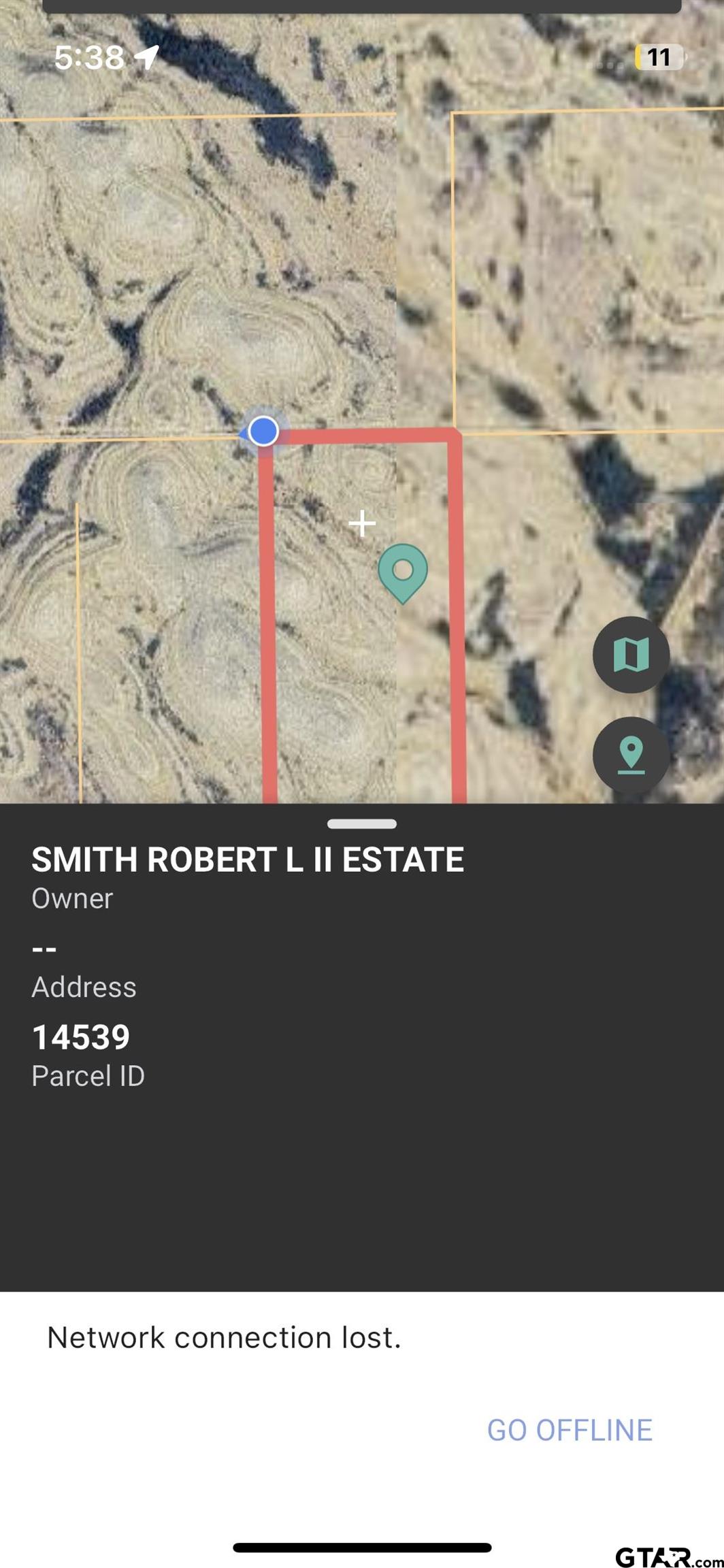This screenshot has width=724, height=1568.
Task: Tap GO OFFLINE
Action: coord(570,1430)
